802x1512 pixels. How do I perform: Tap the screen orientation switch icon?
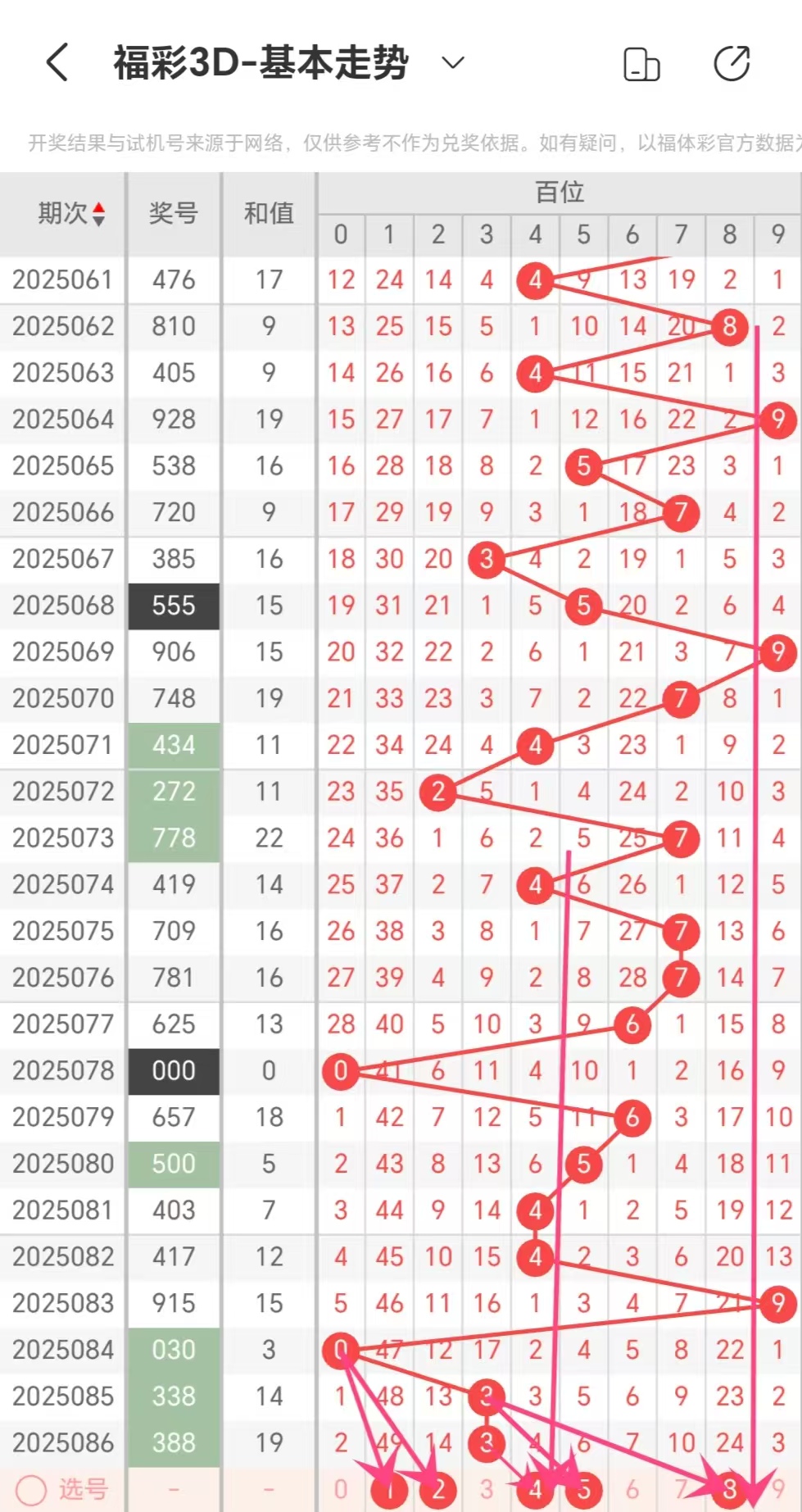(641, 64)
